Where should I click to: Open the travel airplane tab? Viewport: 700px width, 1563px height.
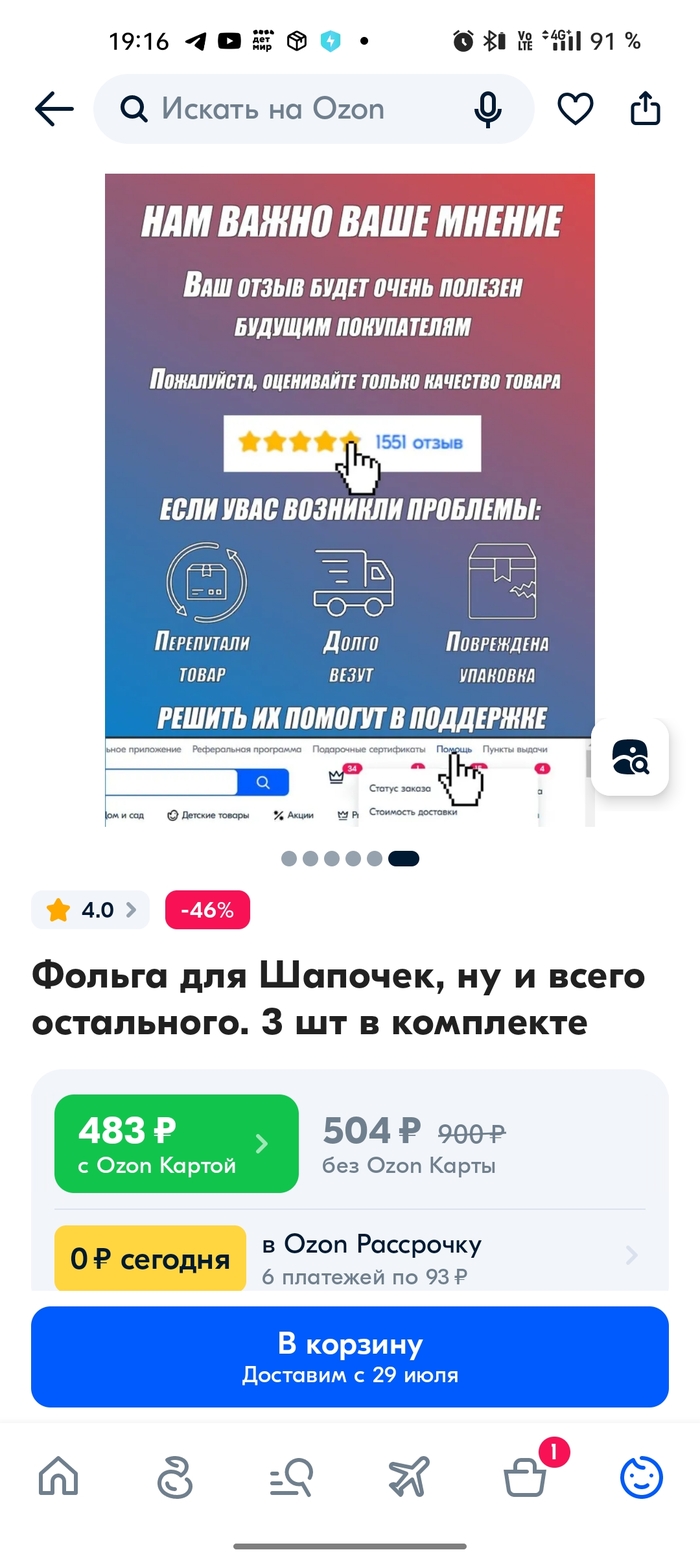pos(408,1476)
